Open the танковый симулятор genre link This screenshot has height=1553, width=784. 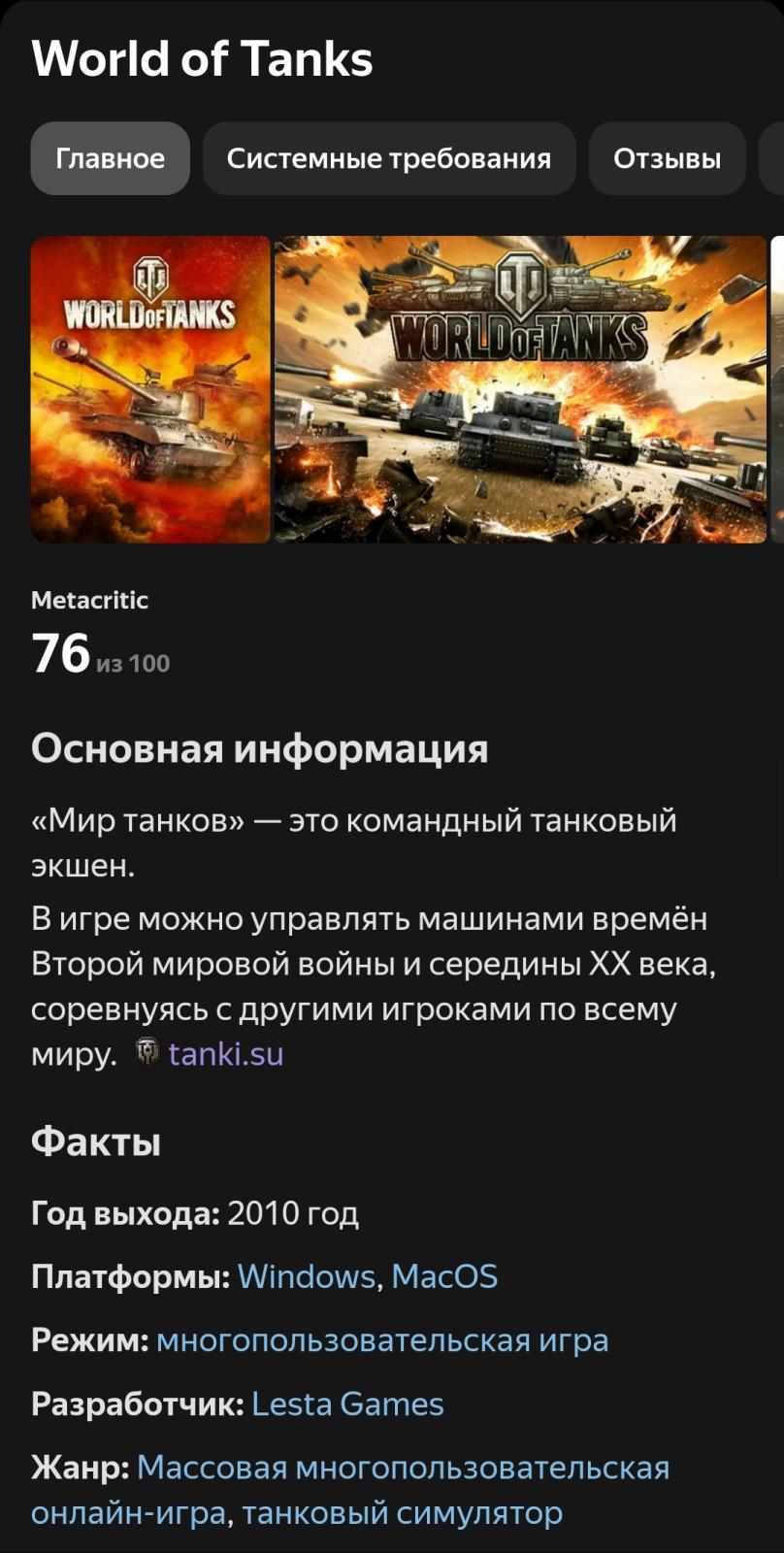pyautogui.click(x=402, y=1512)
